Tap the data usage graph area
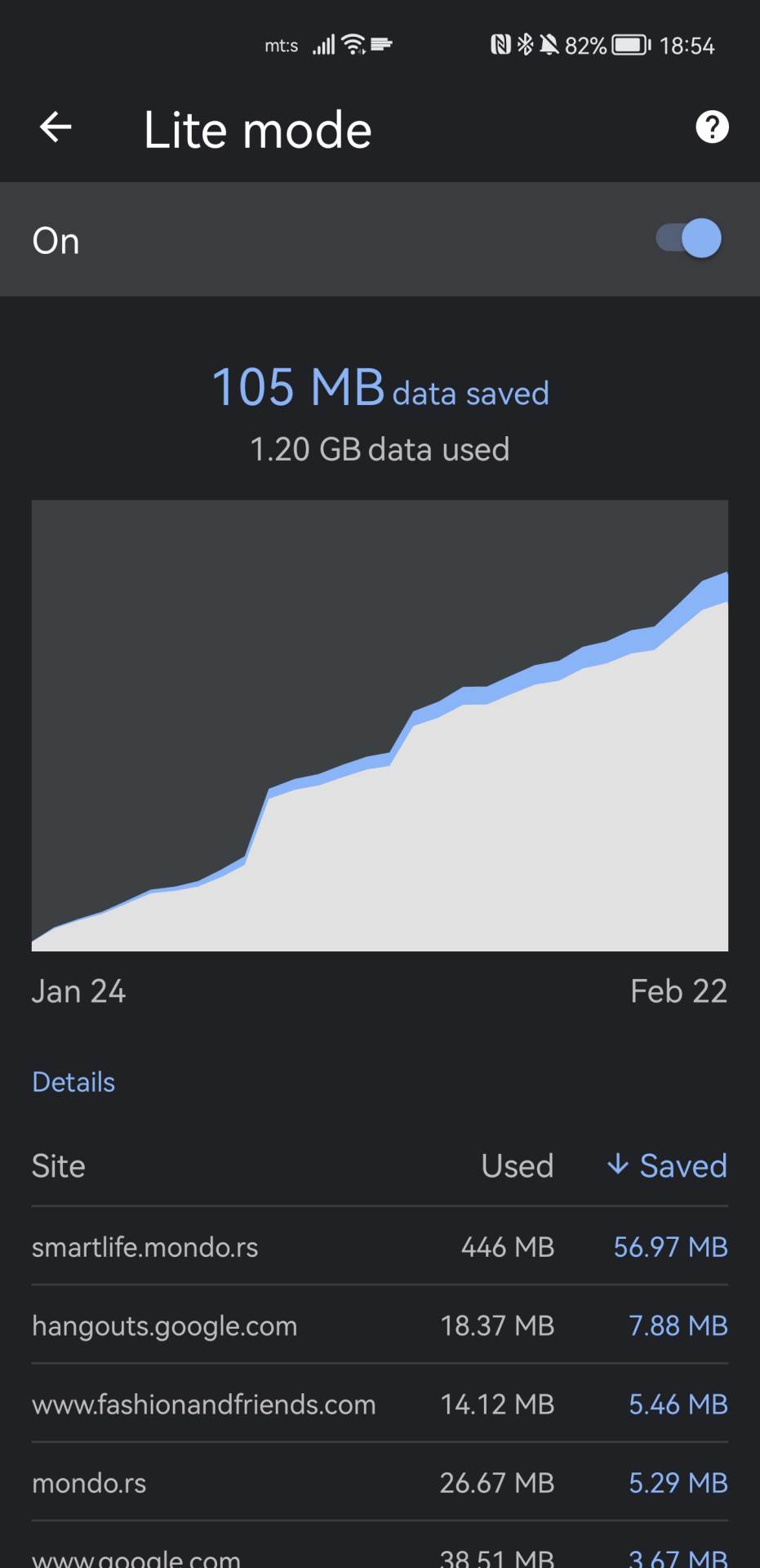Screen dimensions: 760x1568 pyautogui.click(x=380, y=725)
